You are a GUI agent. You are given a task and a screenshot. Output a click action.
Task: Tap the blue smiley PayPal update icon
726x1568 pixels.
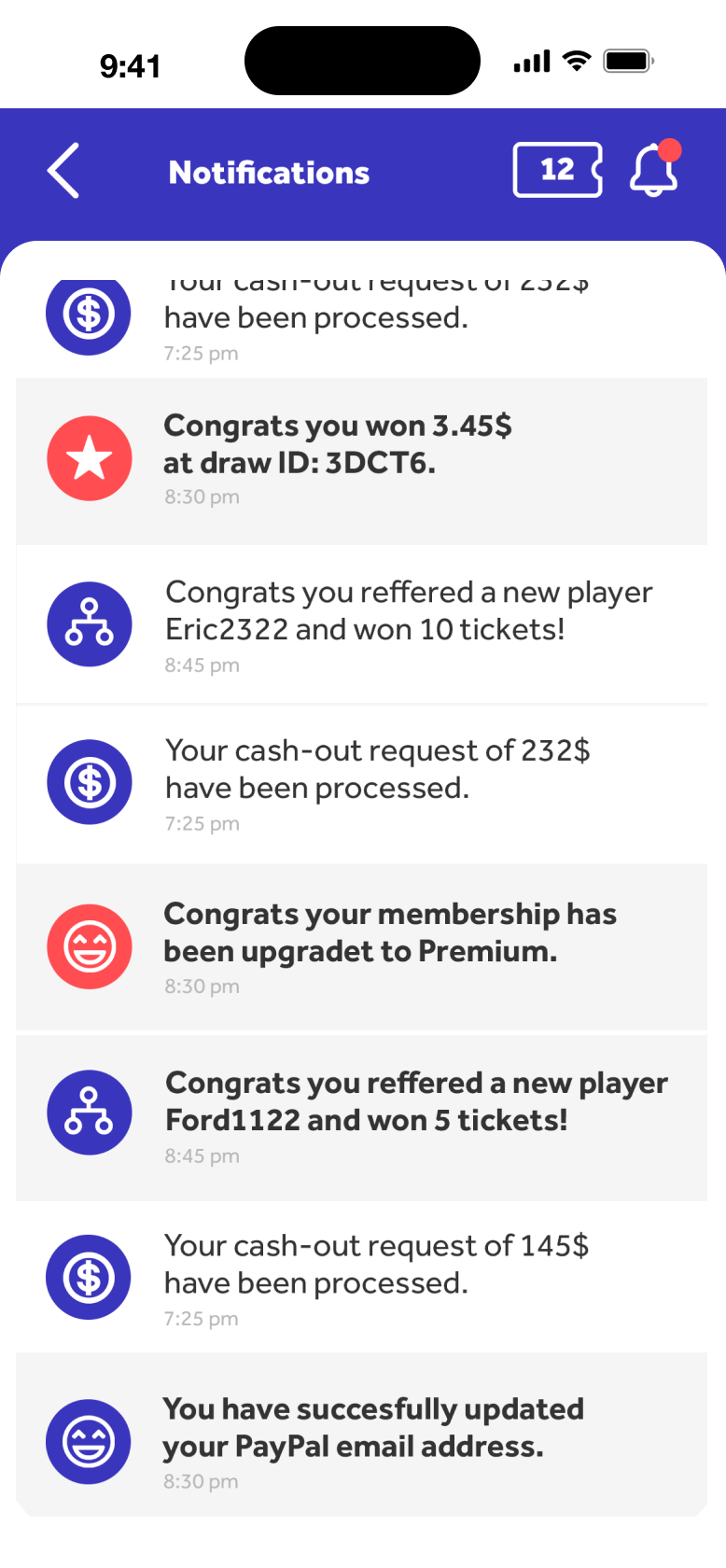click(x=89, y=1441)
